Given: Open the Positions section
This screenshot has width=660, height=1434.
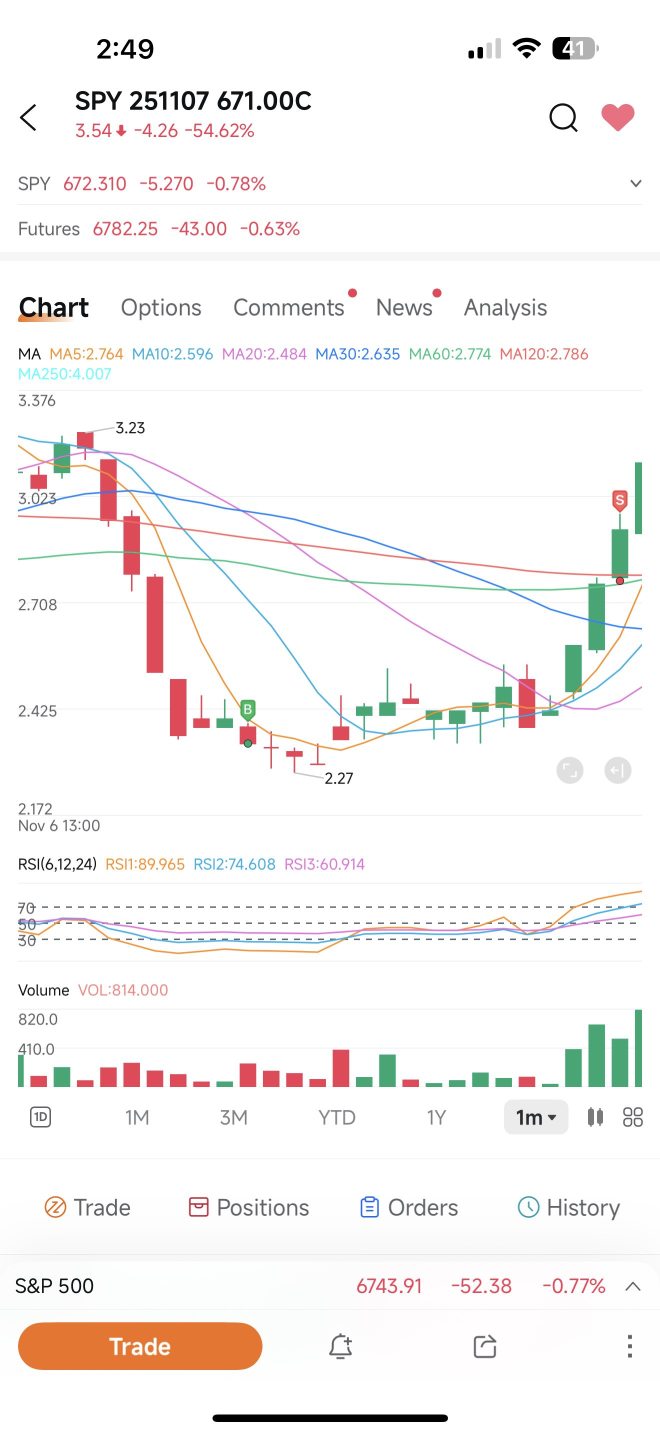Looking at the screenshot, I should [248, 1208].
